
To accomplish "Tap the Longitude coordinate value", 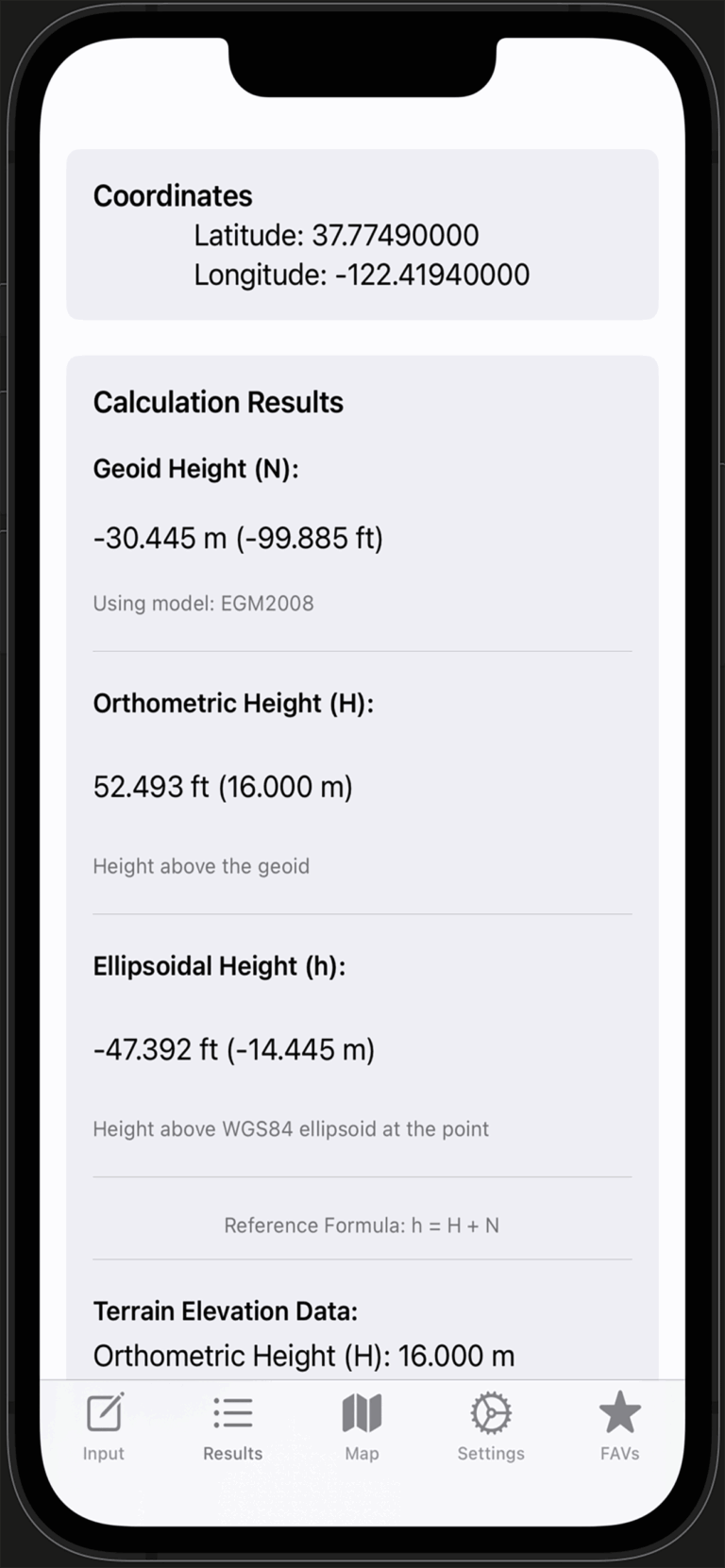I will click(361, 275).
